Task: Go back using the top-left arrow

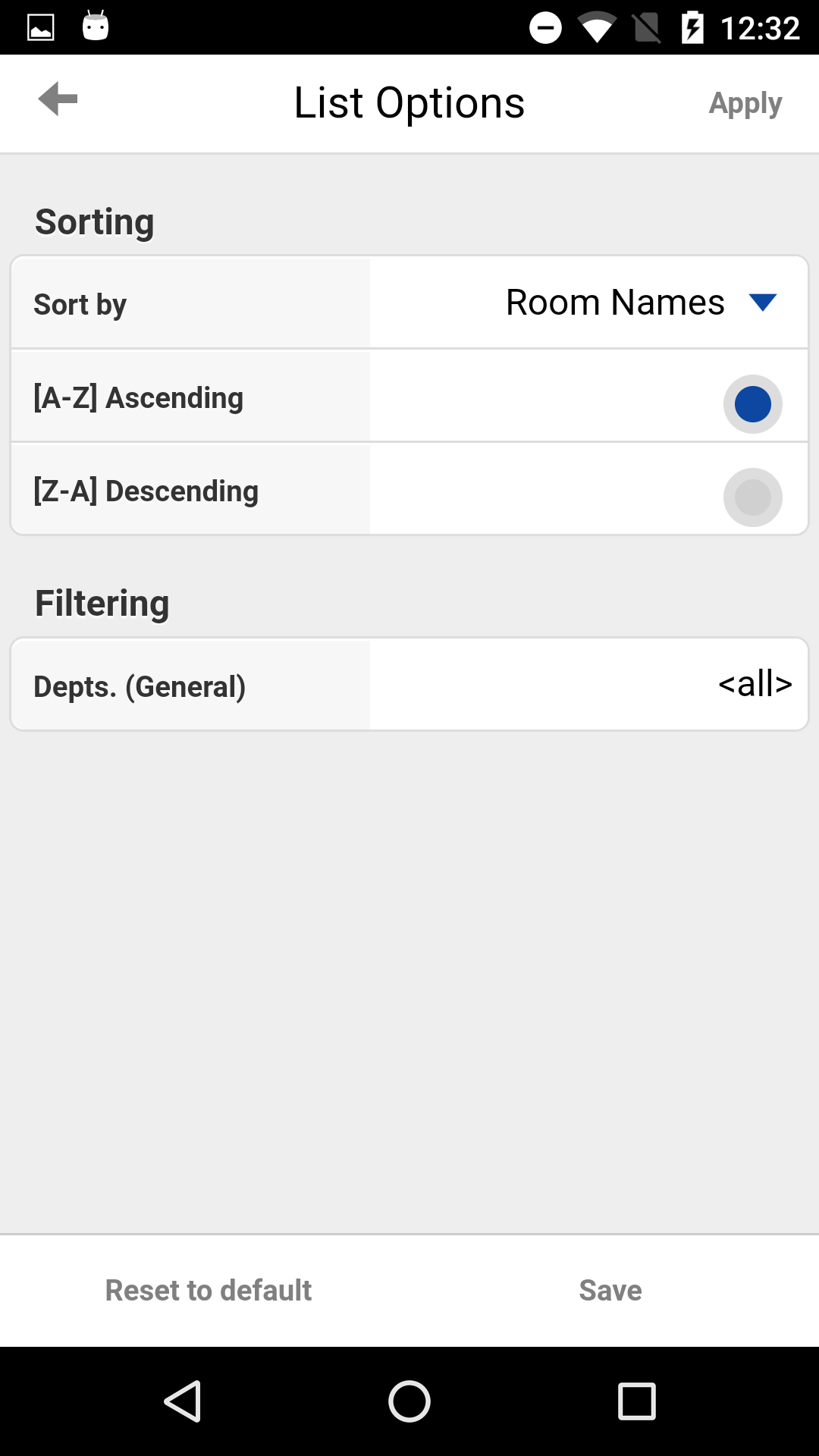Action: [58, 99]
